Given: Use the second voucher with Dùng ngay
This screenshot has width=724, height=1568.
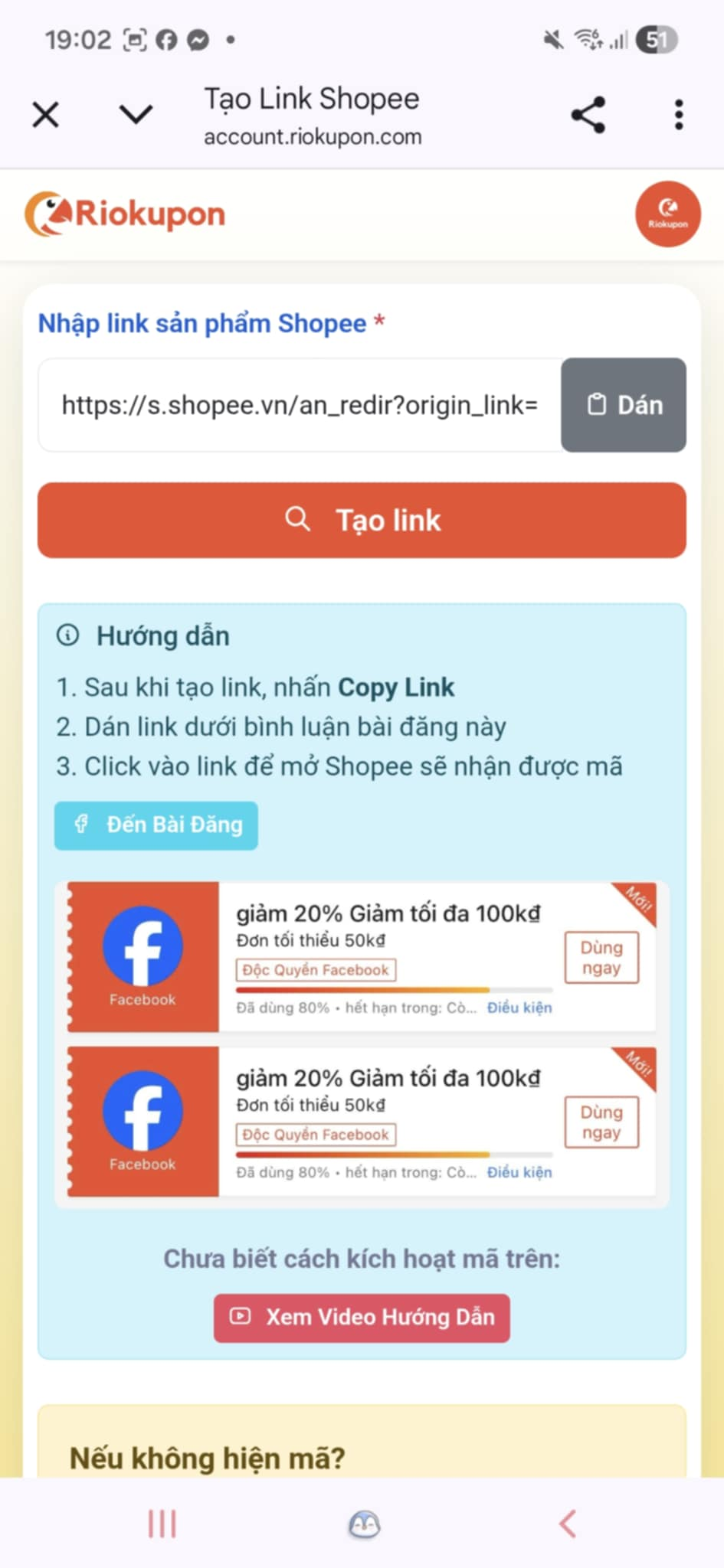Looking at the screenshot, I should (601, 1122).
